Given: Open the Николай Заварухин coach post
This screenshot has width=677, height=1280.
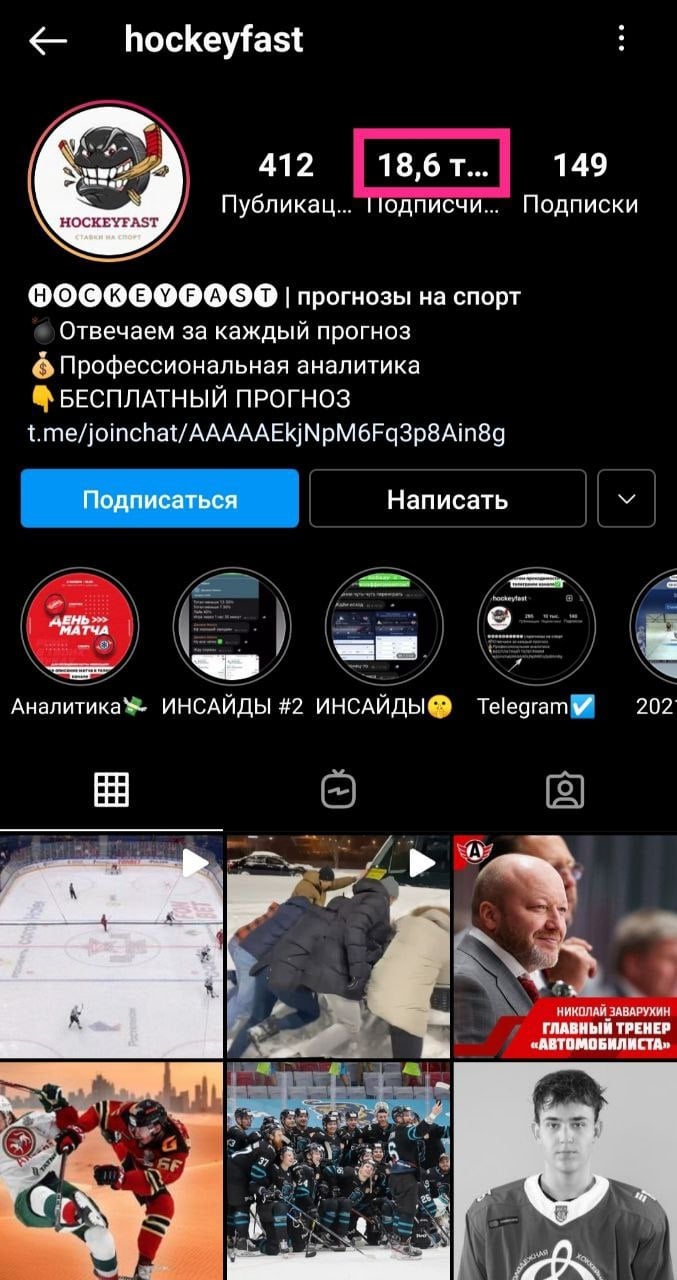Looking at the screenshot, I should pos(565,946).
